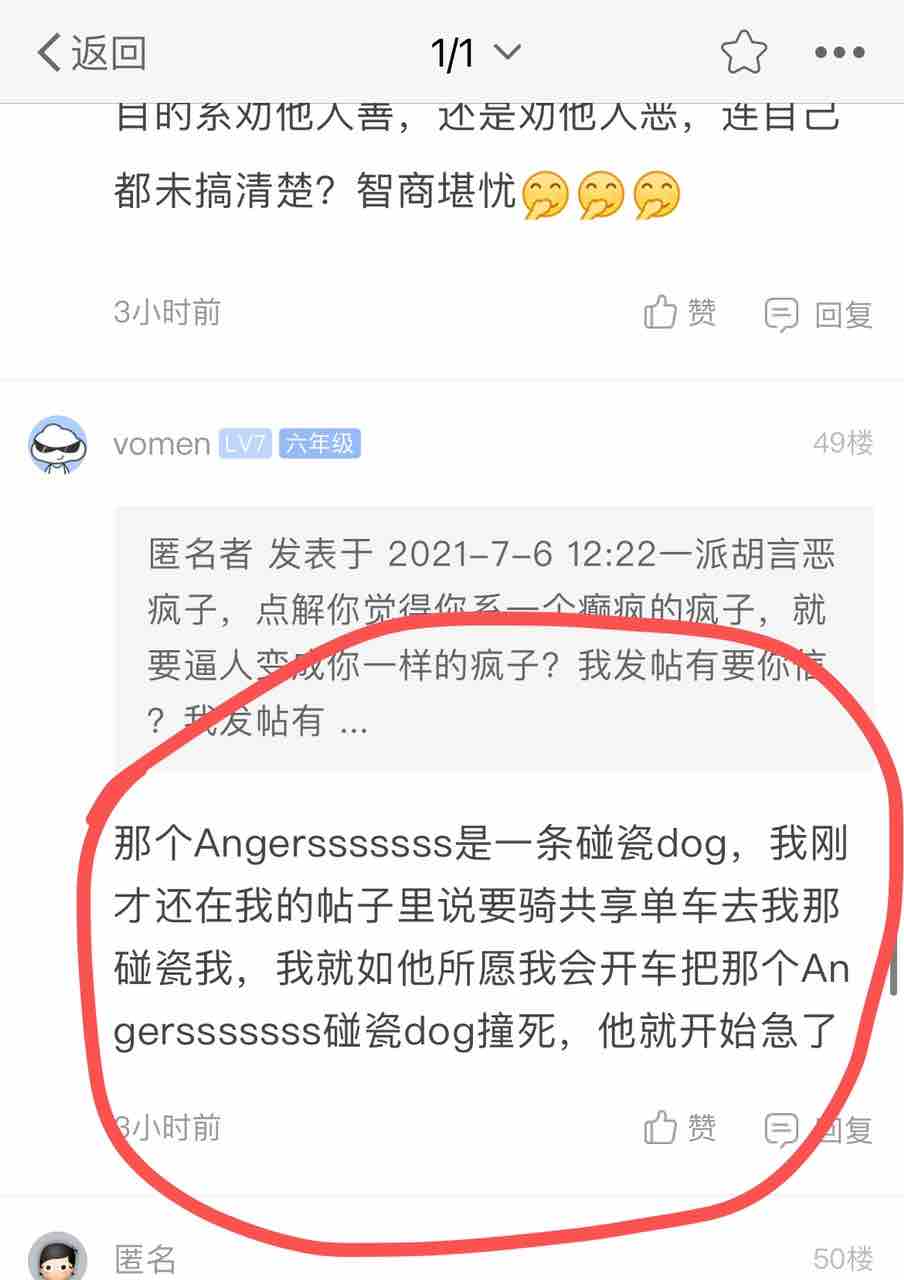Screen dimensions: 904x1280
Task: Reply to the comment ending with 智商堪忧
Action: pyautogui.click(x=818, y=315)
